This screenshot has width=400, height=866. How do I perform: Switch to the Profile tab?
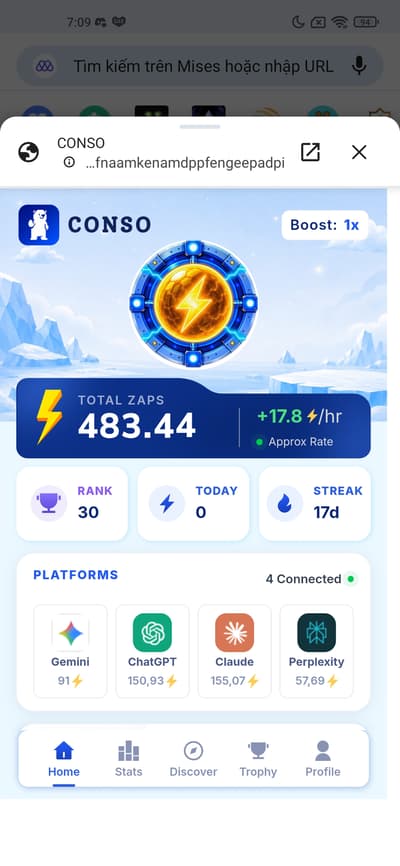click(x=323, y=759)
